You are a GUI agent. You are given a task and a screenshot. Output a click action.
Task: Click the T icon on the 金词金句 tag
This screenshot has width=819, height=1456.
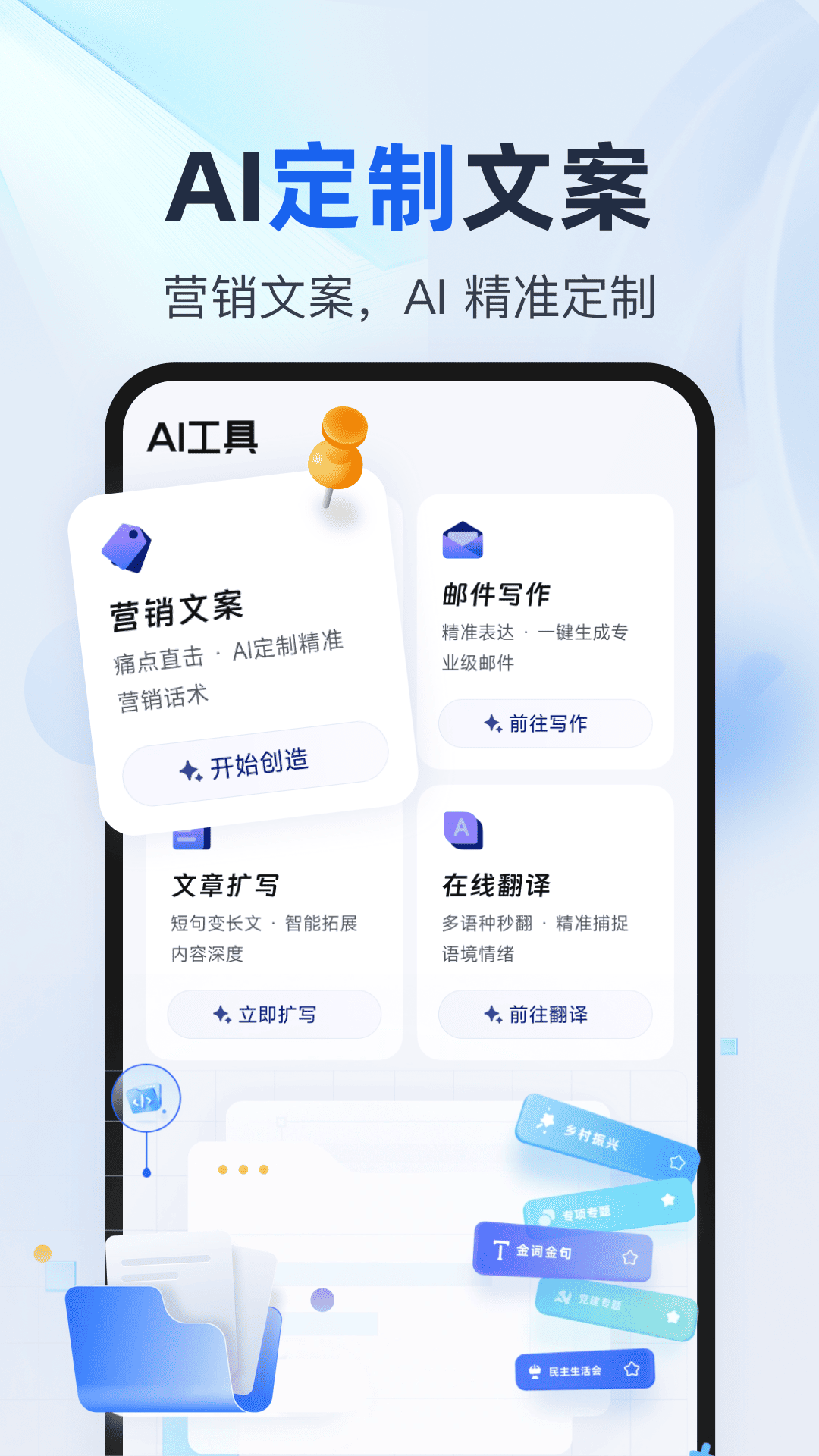[x=501, y=1249]
